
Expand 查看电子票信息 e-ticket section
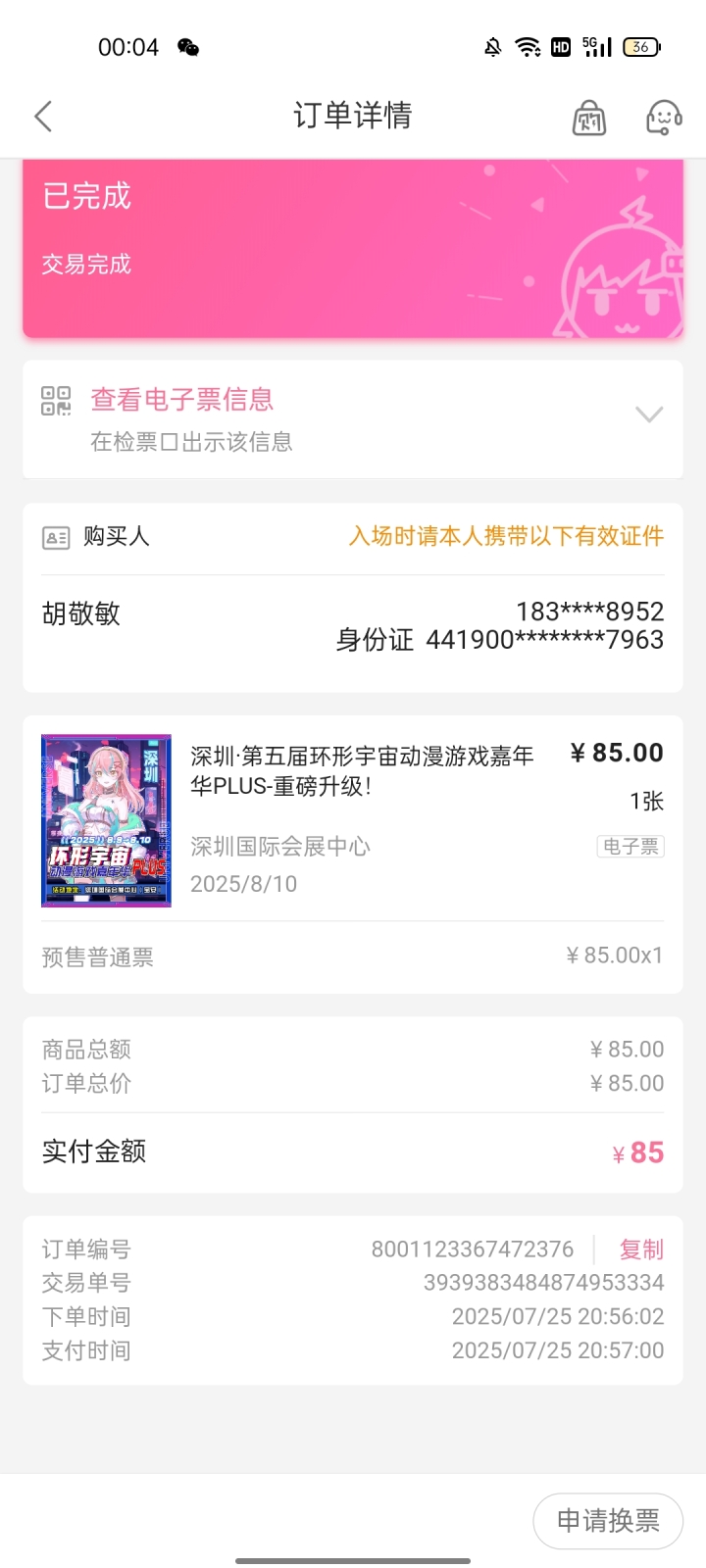(648, 415)
